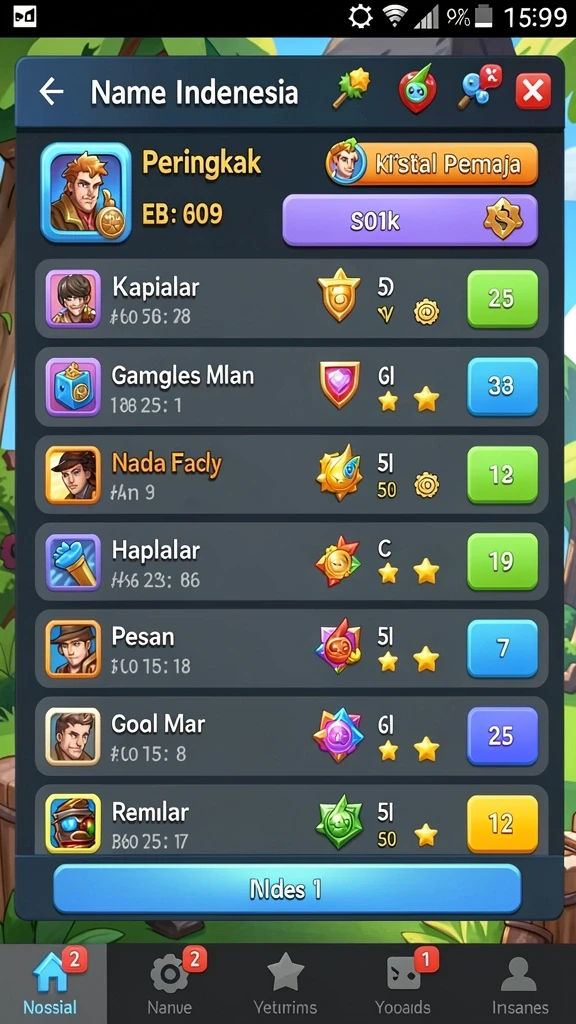
Task: Tap the red strawberry monster icon
Action: coord(417,89)
